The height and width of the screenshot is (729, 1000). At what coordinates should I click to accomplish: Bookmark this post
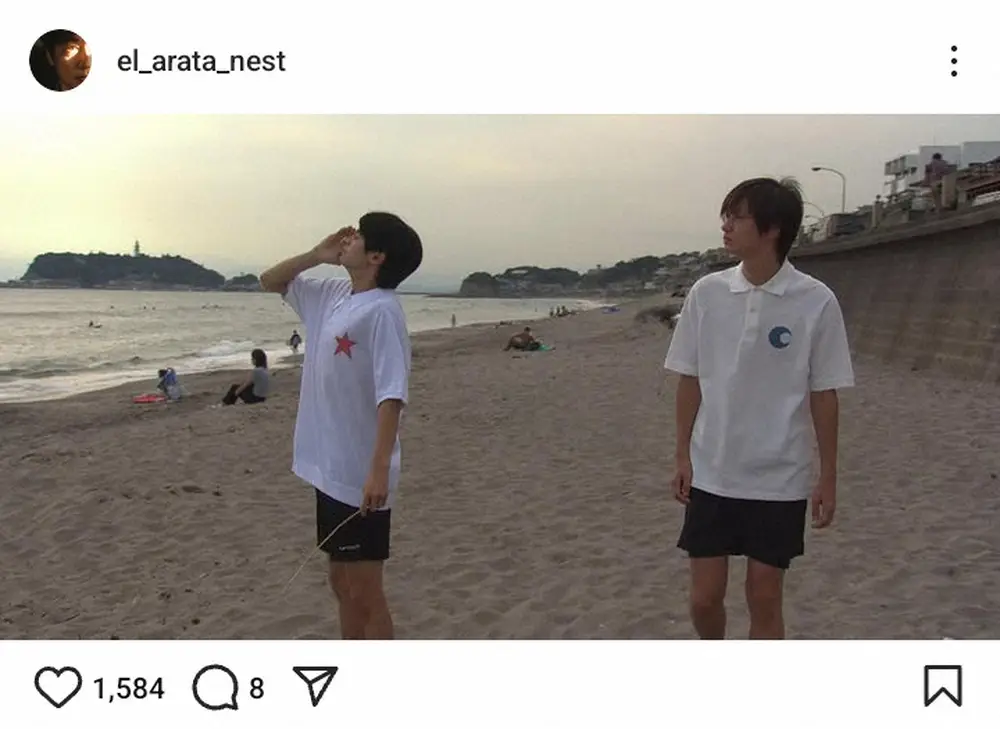(x=942, y=686)
